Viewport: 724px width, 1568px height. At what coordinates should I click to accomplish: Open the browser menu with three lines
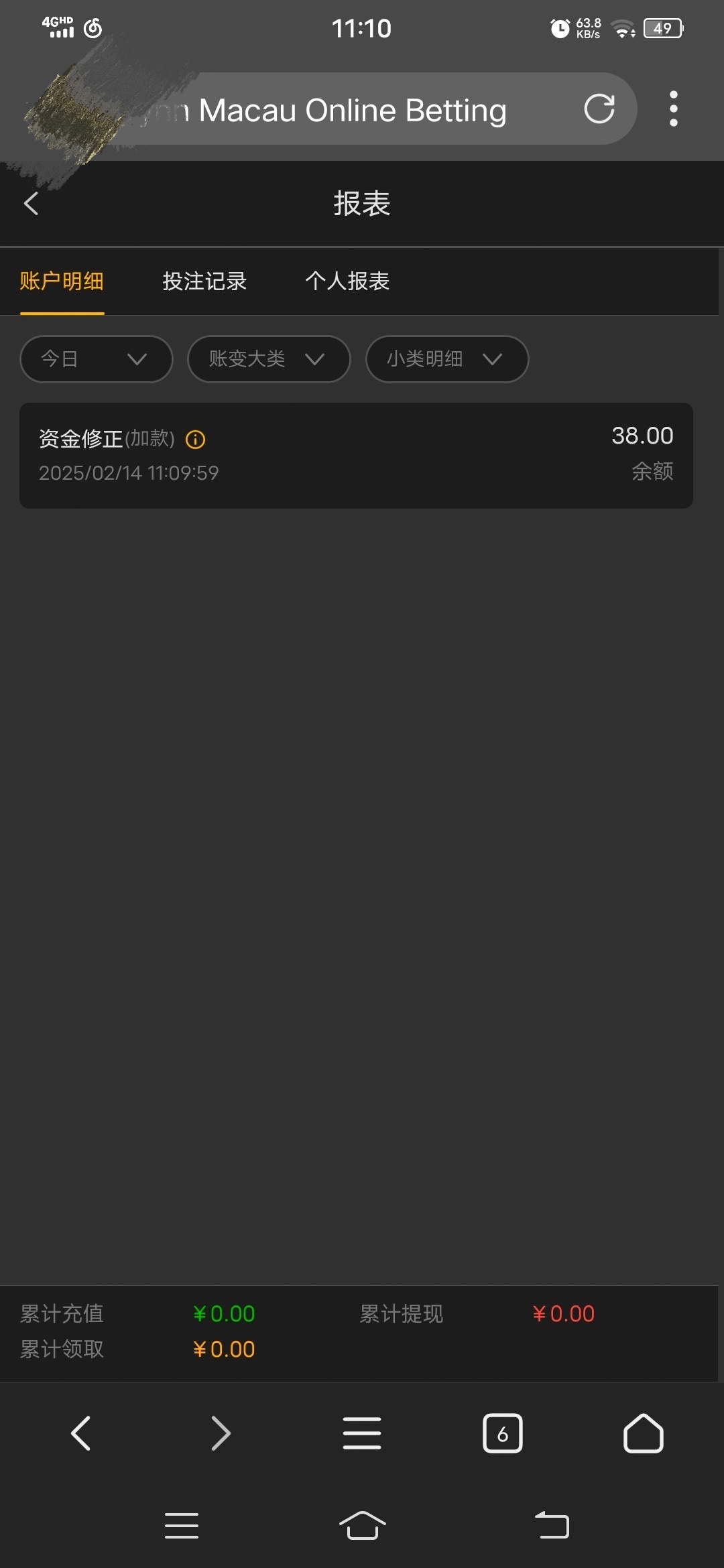(362, 1433)
